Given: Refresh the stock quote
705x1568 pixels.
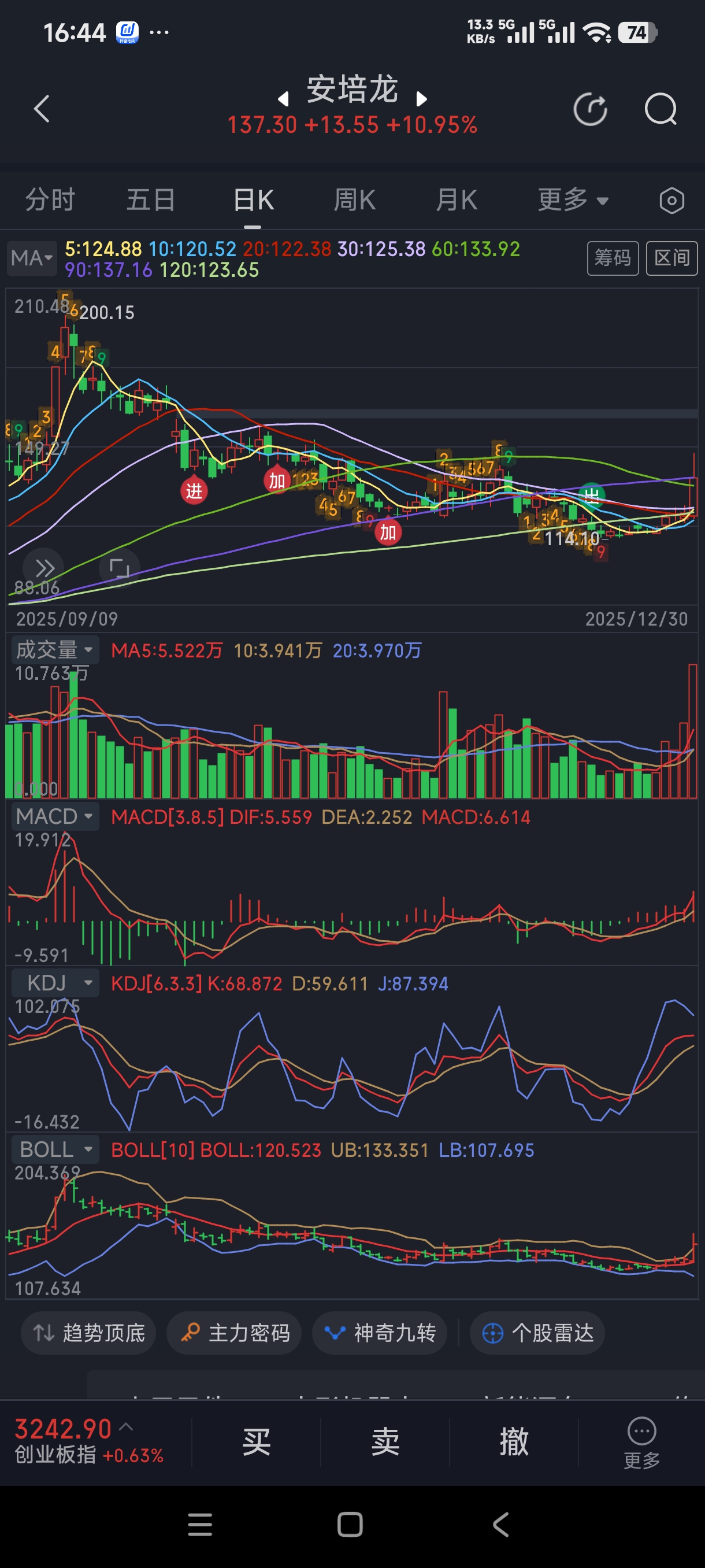Looking at the screenshot, I should click(590, 110).
